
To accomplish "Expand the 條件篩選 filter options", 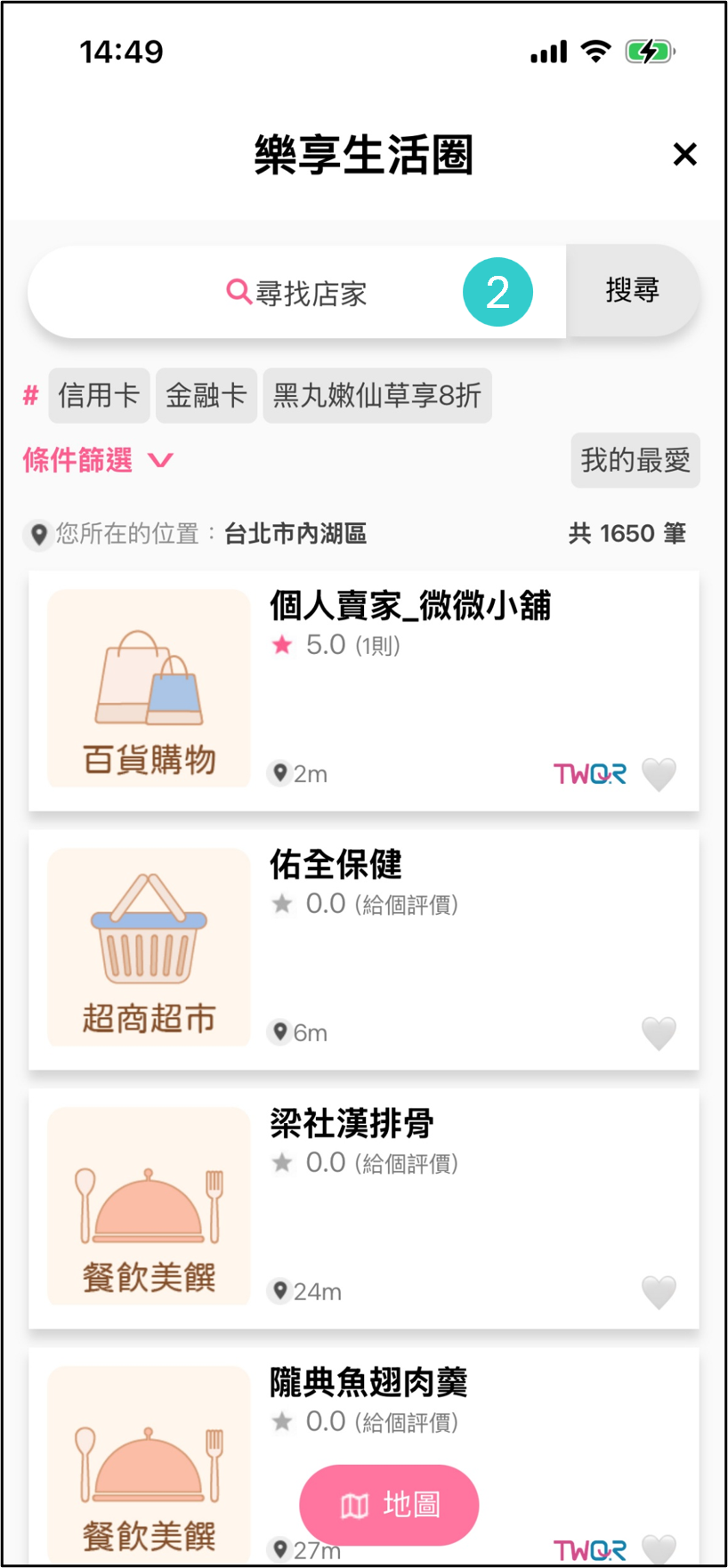I will click(x=77, y=461).
